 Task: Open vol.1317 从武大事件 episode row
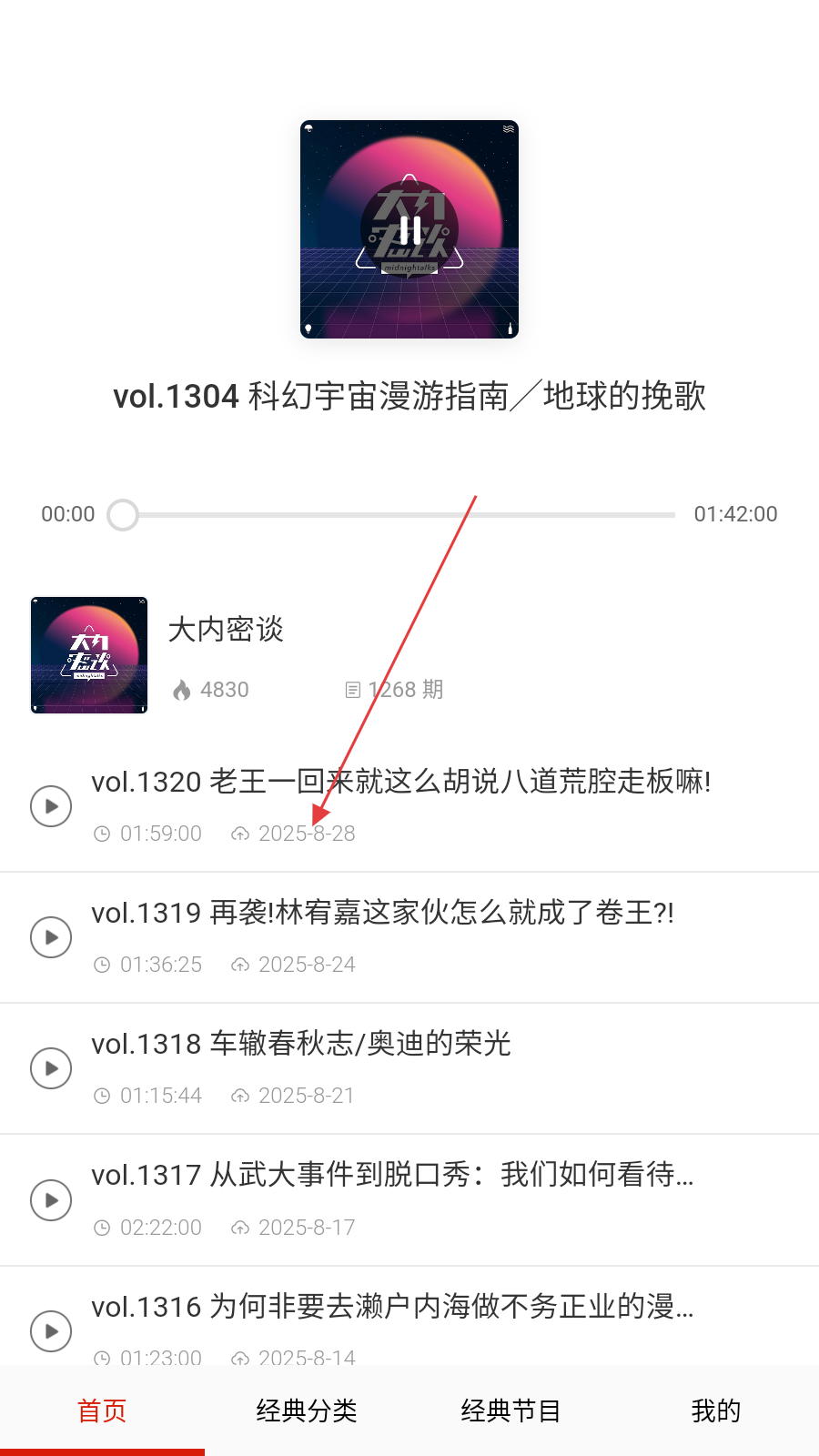(409, 1200)
